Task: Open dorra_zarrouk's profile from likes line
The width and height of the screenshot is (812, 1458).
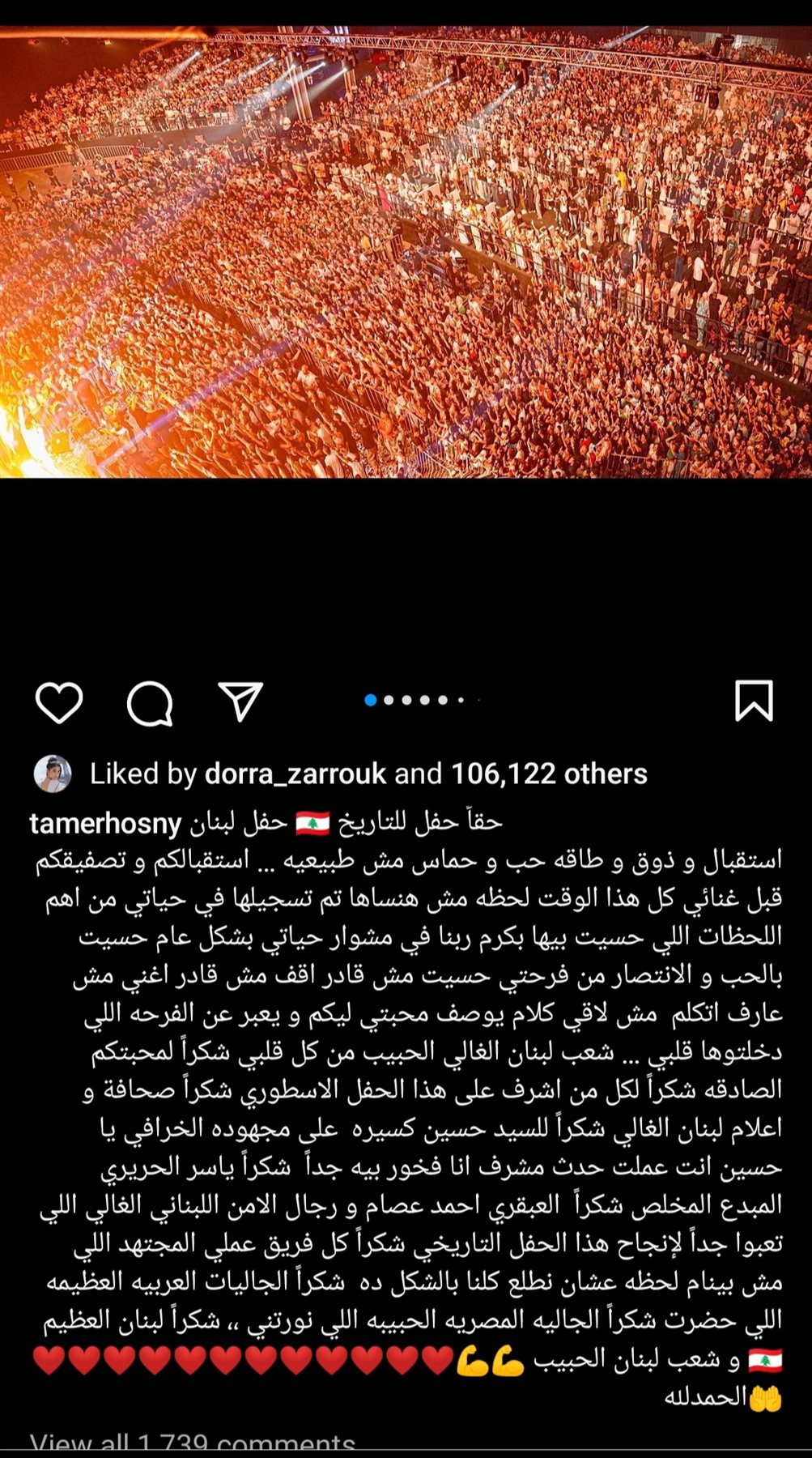Action: [x=295, y=774]
